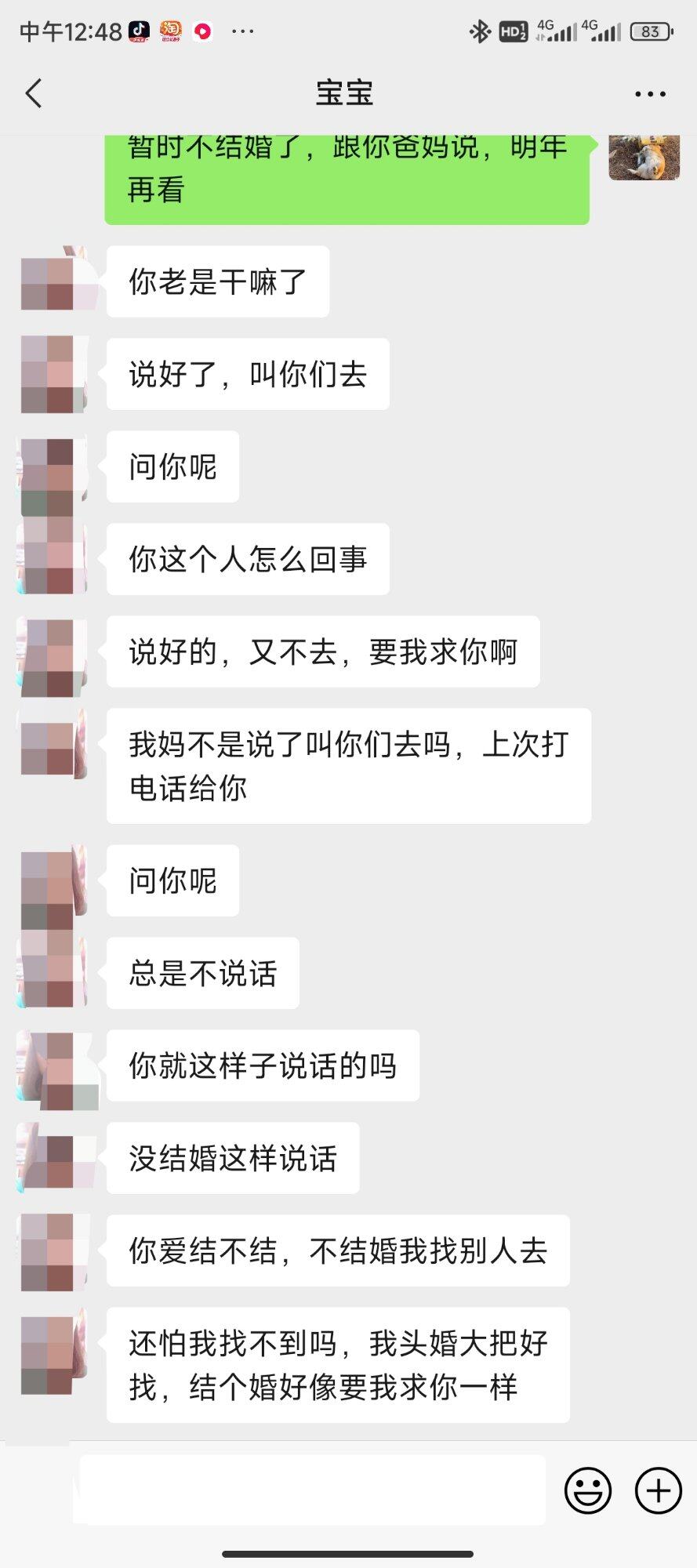Open the emoji picker
697x1568 pixels.
(587, 1490)
